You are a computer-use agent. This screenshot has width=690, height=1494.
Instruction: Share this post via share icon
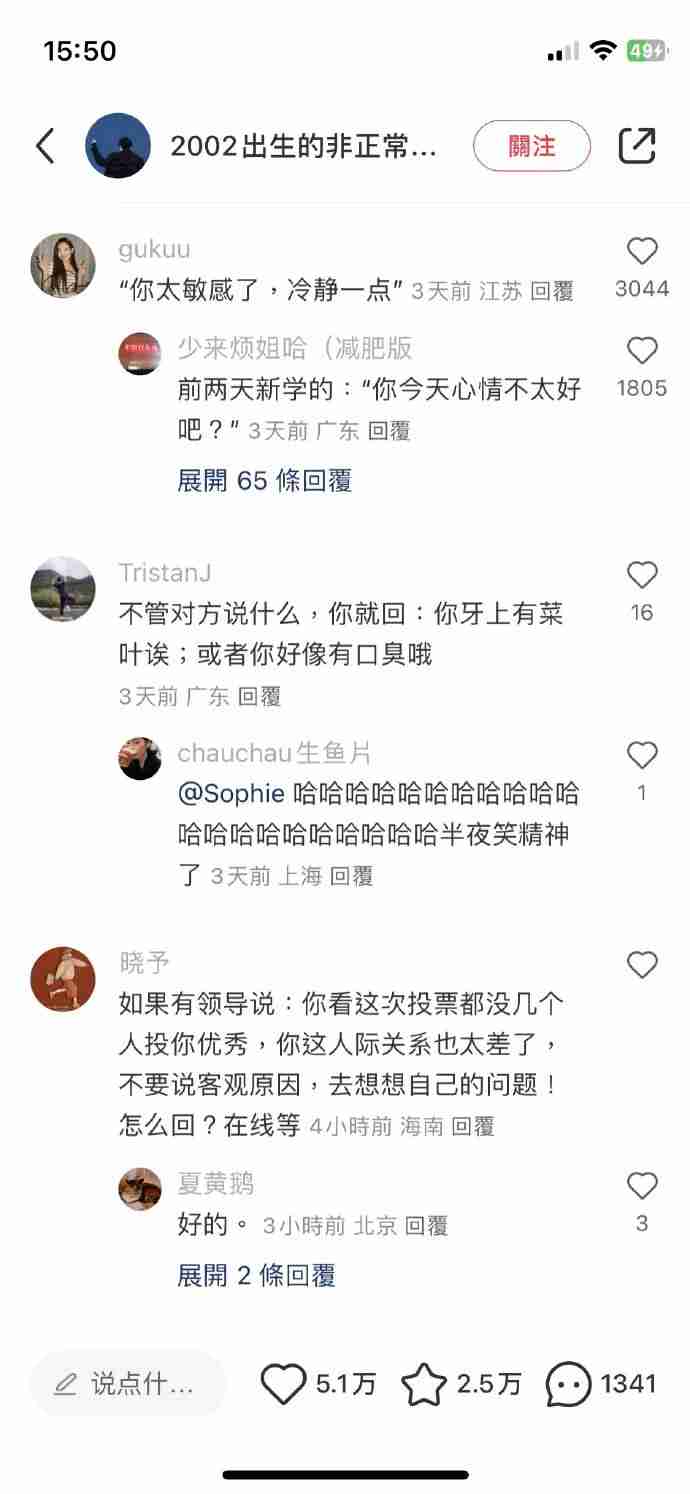pyautogui.click(x=636, y=146)
